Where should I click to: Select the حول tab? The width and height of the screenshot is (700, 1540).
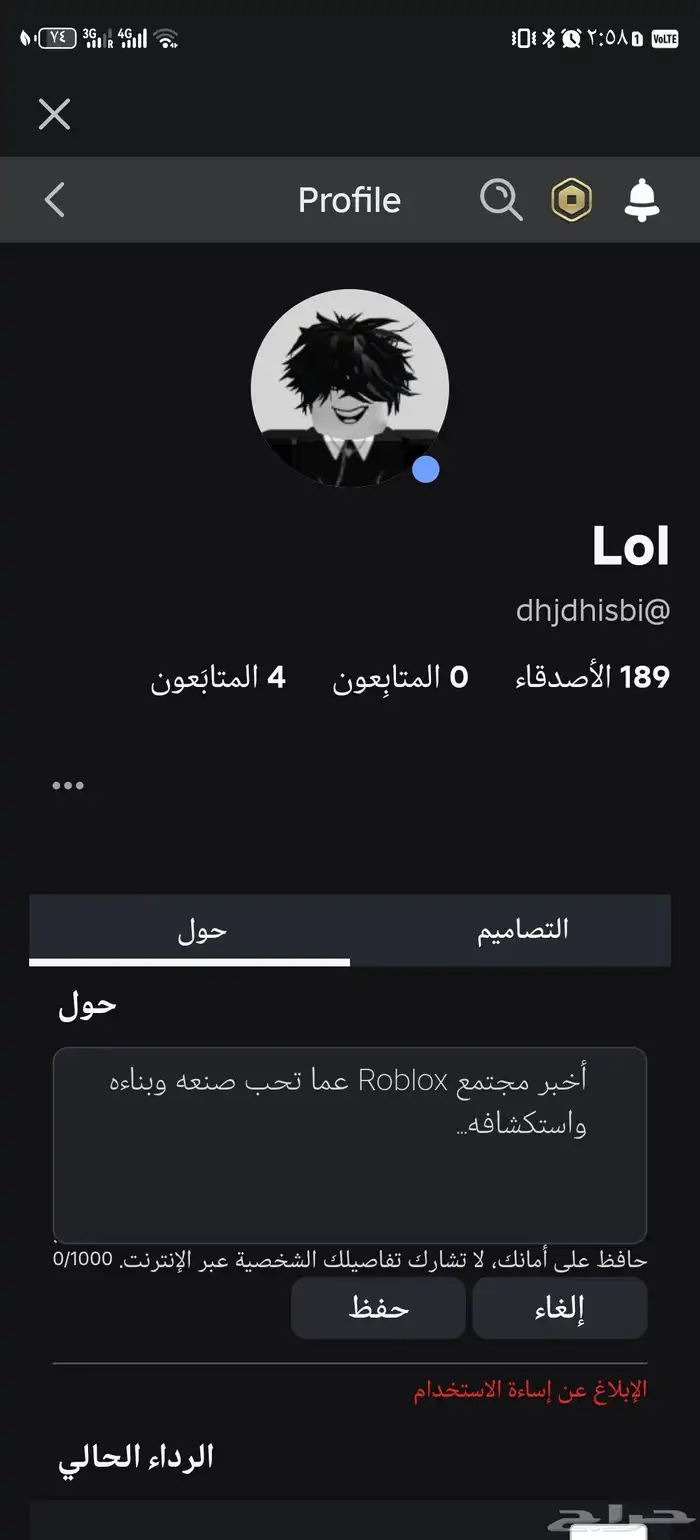(x=202, y=930)
